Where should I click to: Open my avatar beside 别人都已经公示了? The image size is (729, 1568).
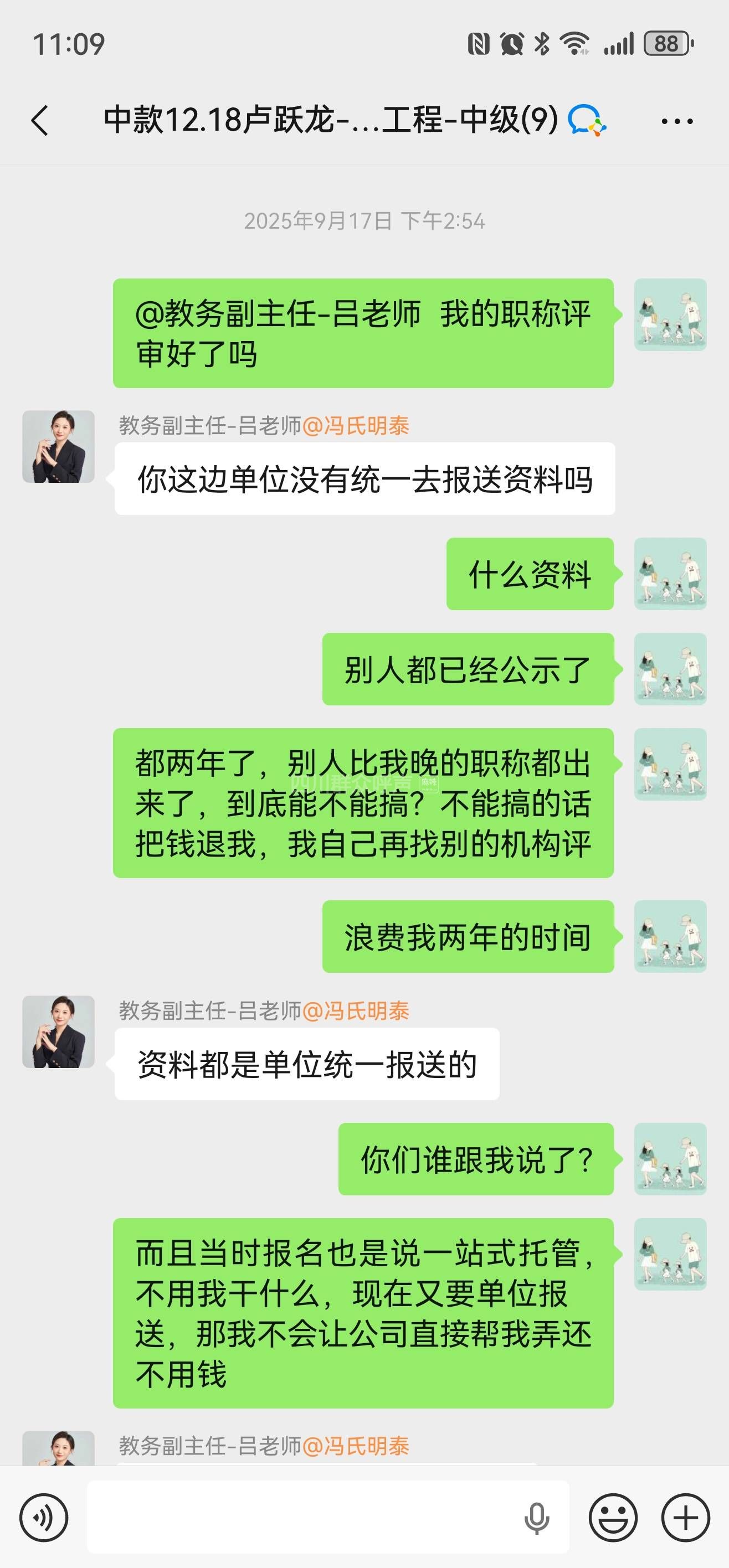click(670, 669)
